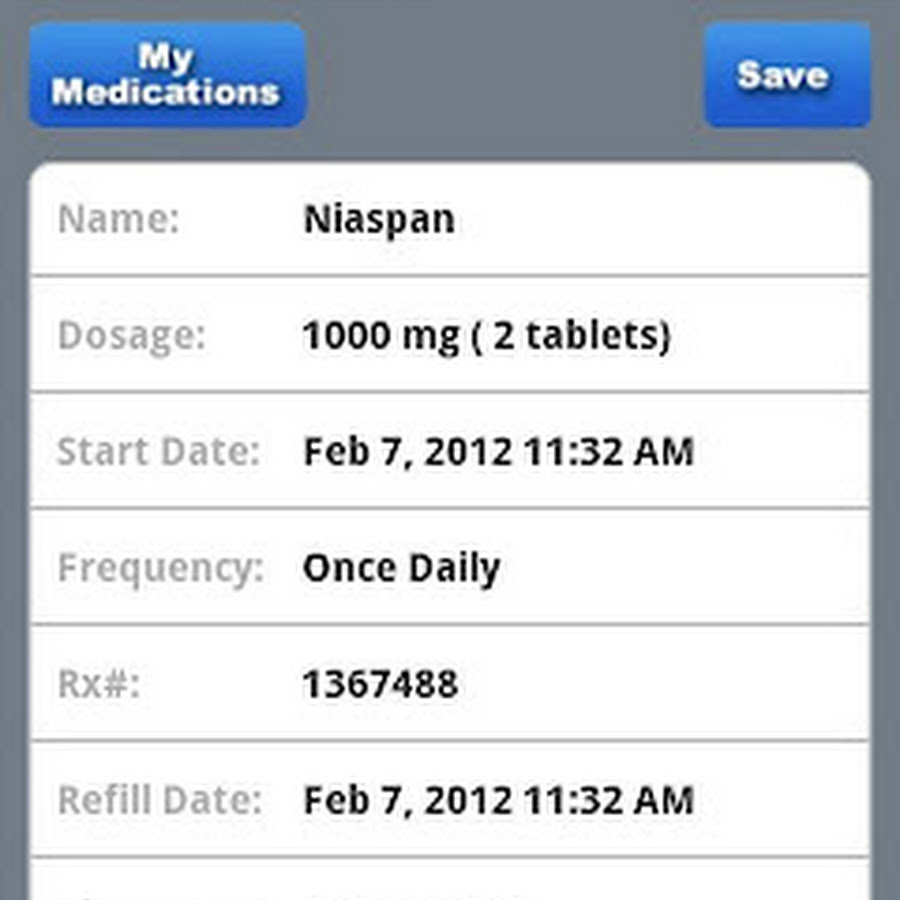
Task: Go back to My Medications
Action: (167, 75)
